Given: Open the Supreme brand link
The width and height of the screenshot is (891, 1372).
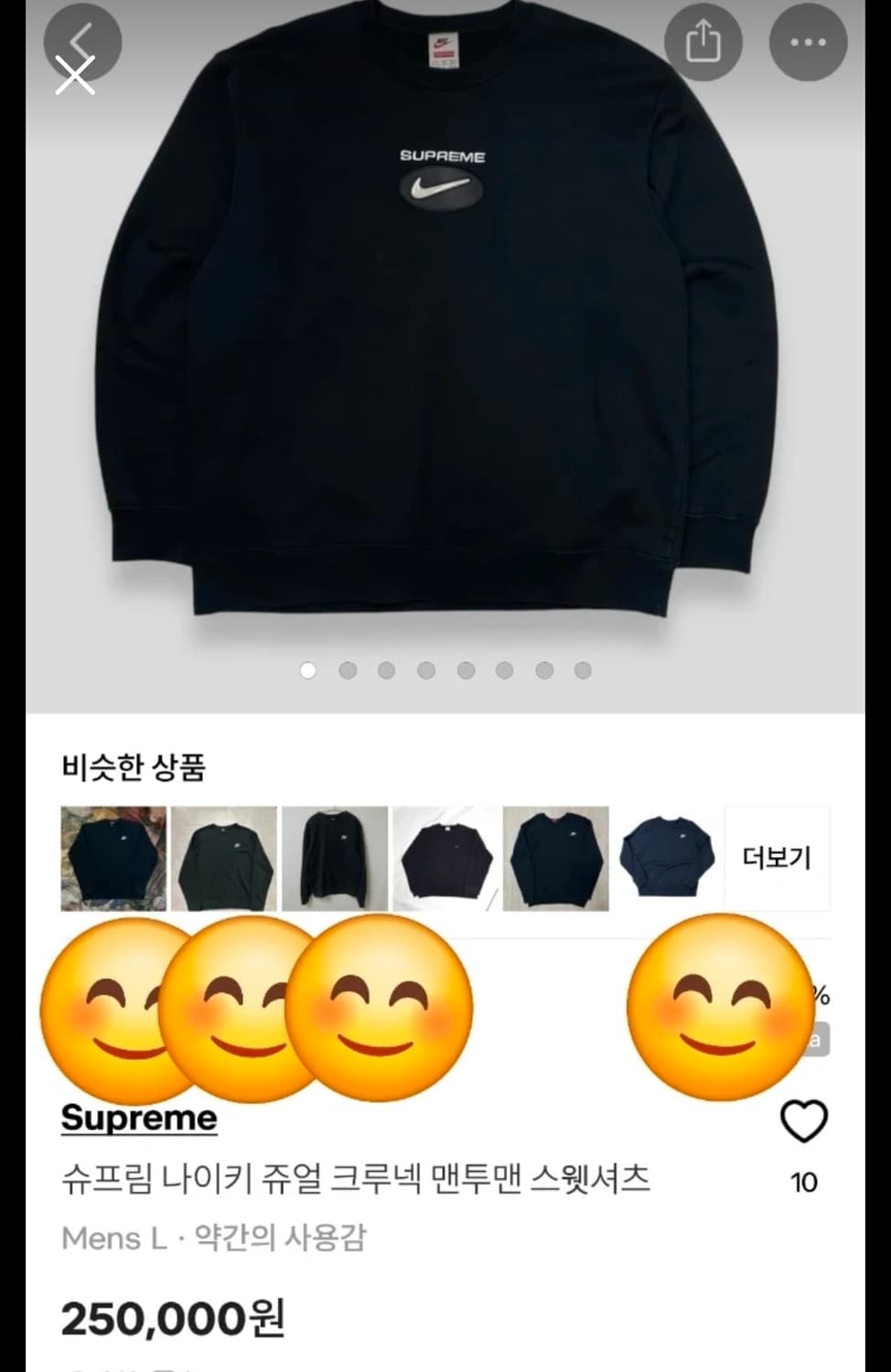Looking at the screenshot, I should [x=137, y=1117].
